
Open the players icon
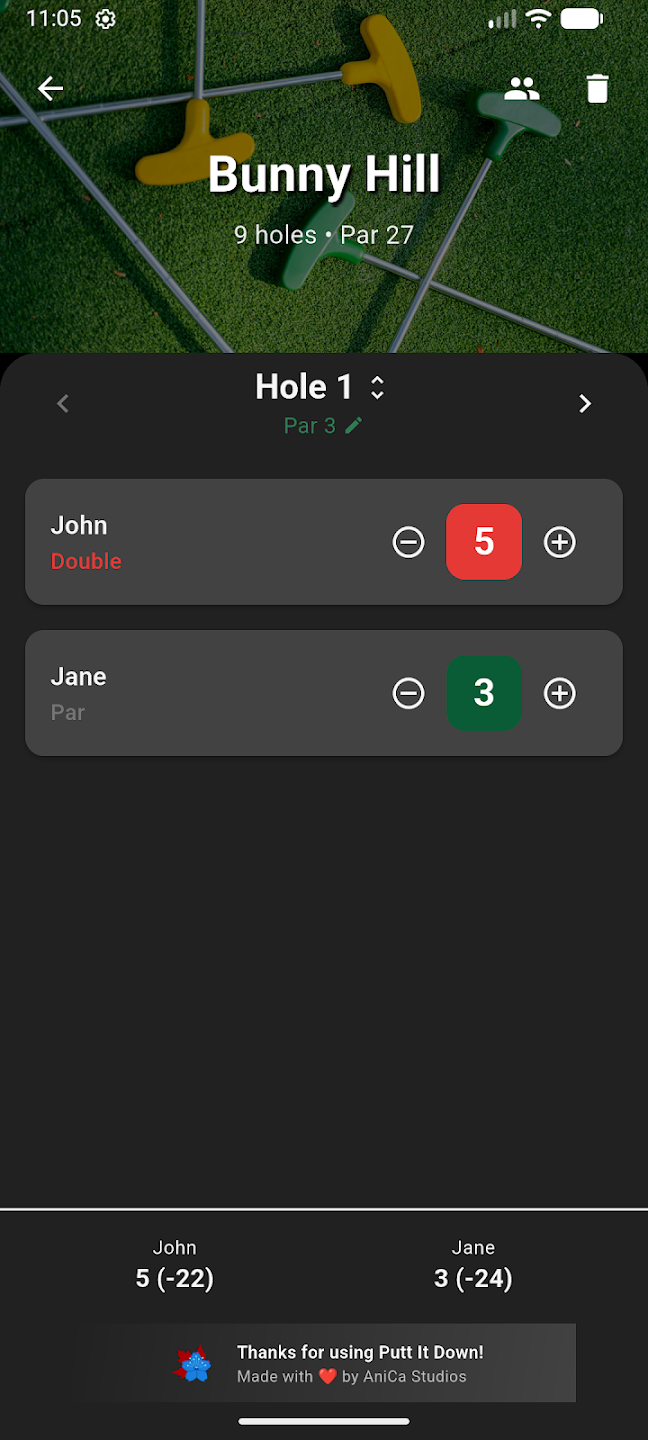pyautogui.click(x=521, y=89)
